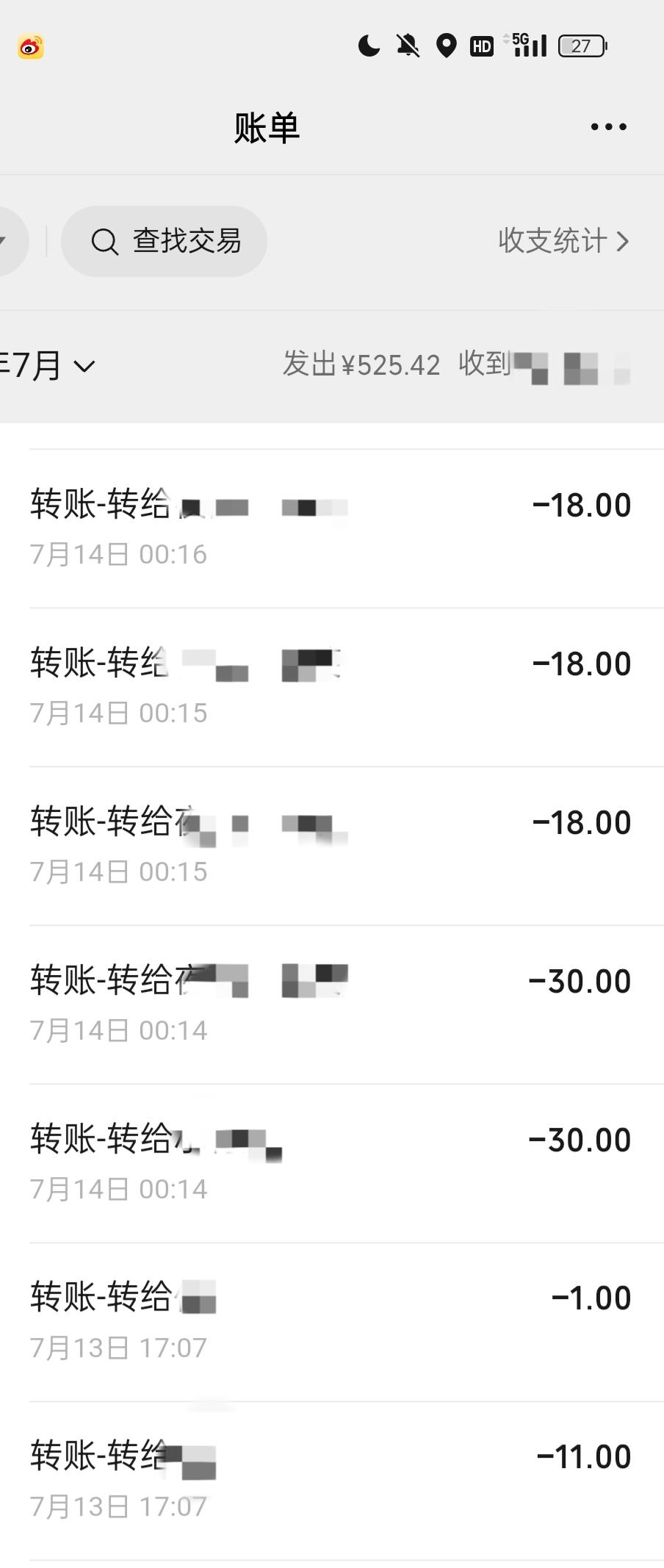Open 收支统计 income and expense statistics
The height and width of the screenshot is (1568, 664).
(x=563, y=241)
